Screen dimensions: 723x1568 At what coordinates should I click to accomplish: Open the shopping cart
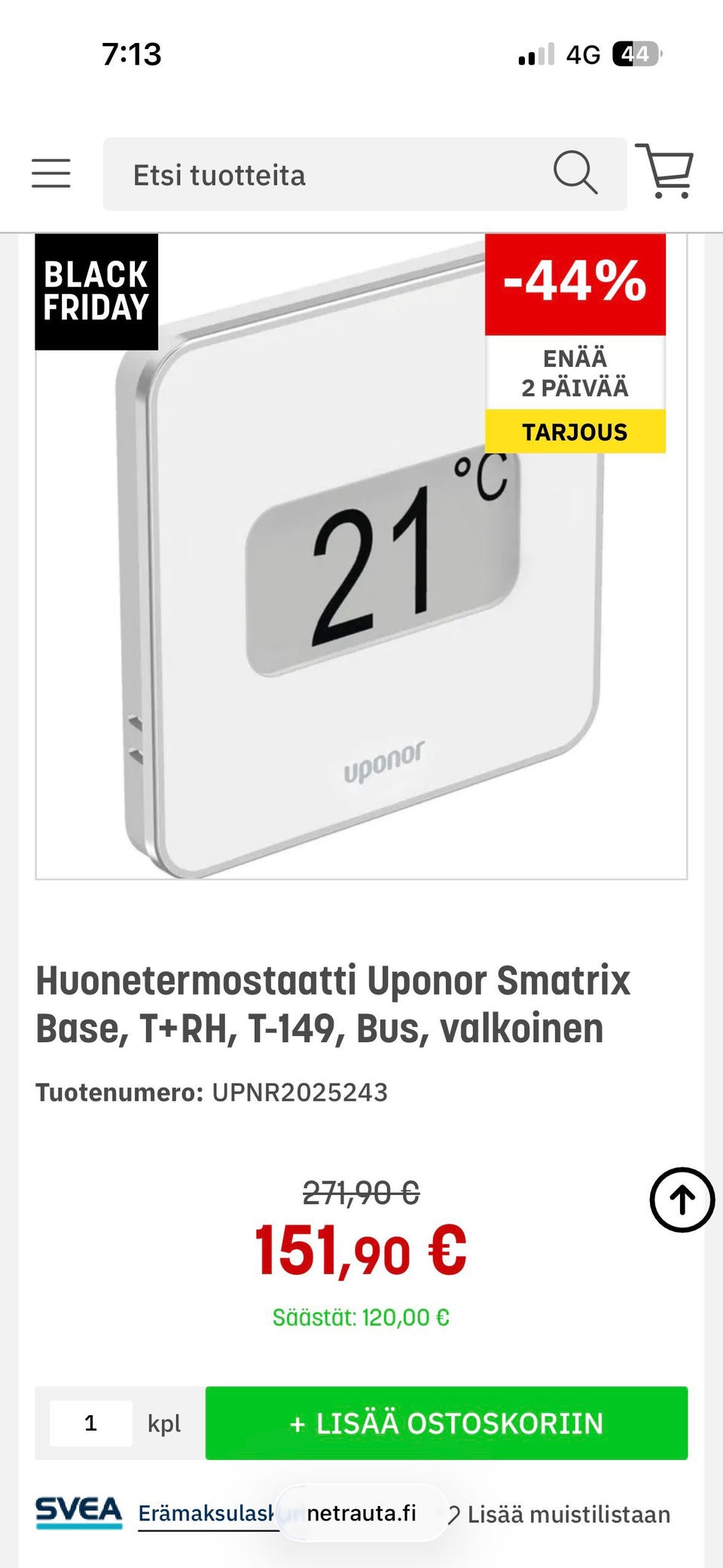665,171
